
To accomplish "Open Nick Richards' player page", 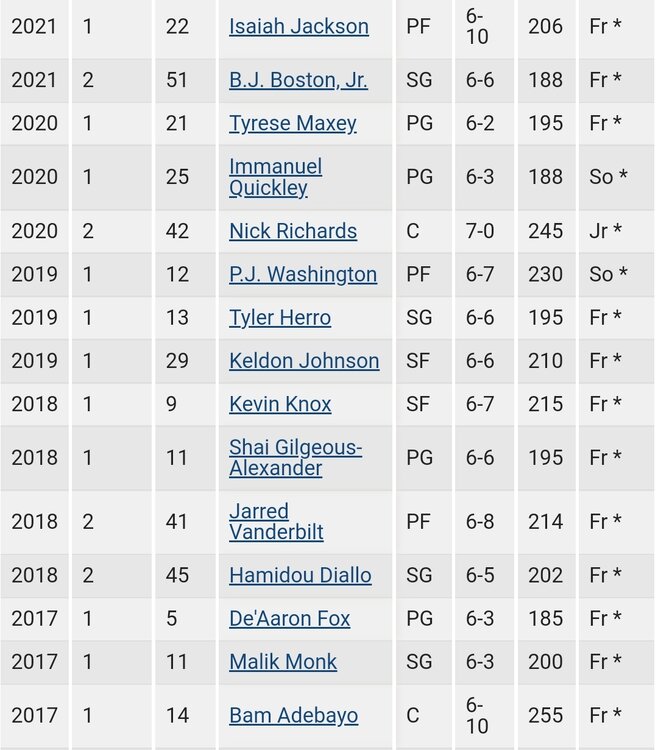I will click(292, 231).
